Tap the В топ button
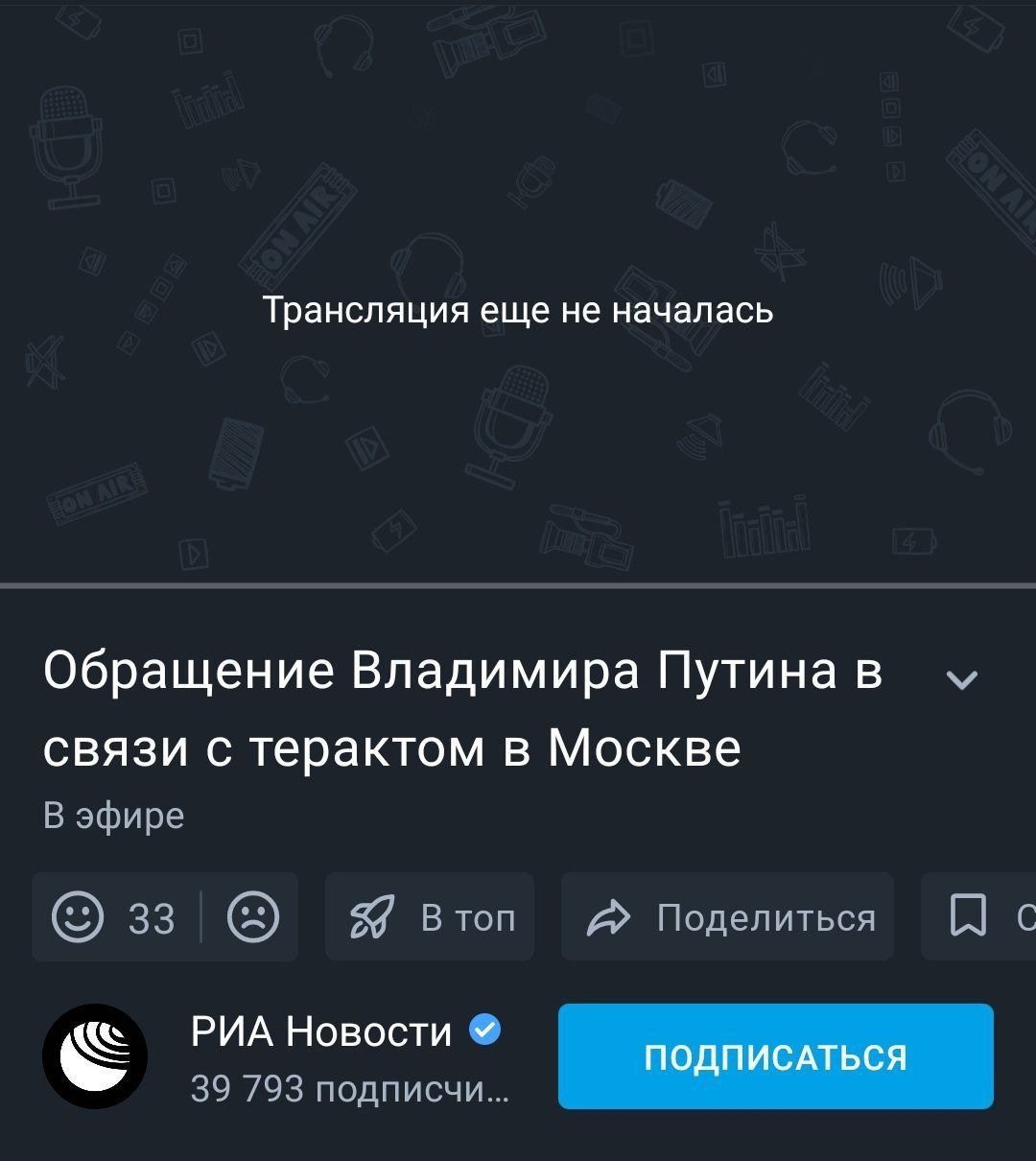This screenshot has height=1161, width=1036. coord(430,917)
